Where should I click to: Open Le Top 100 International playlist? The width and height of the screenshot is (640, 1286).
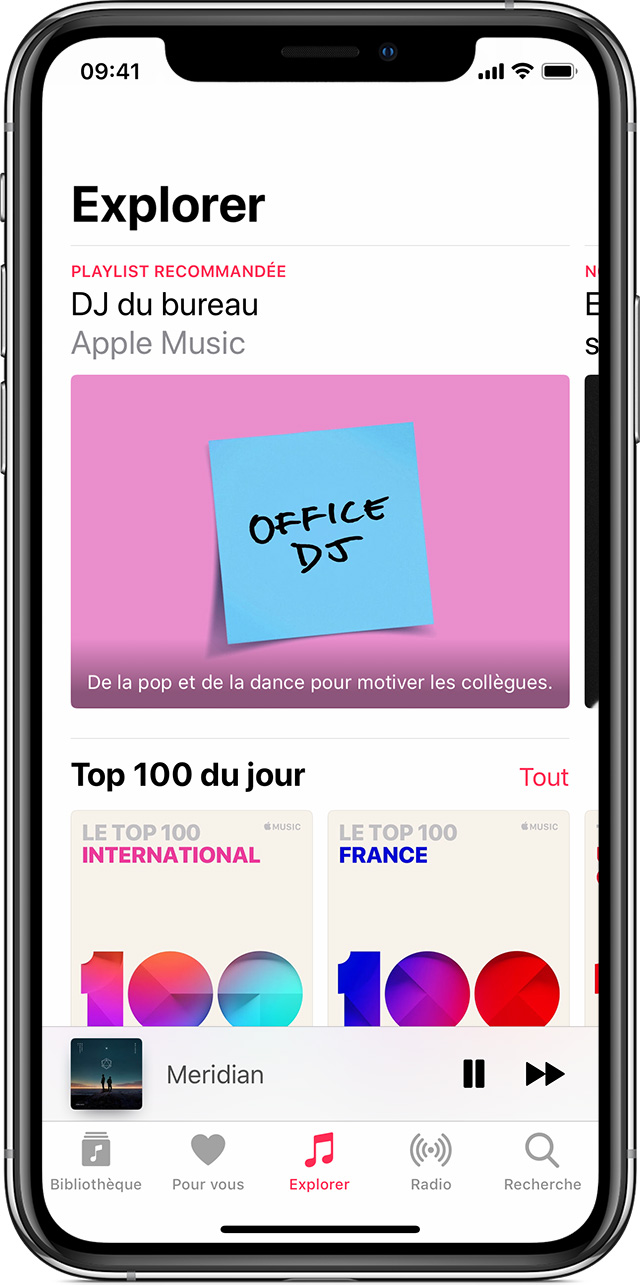pyautogui.click(x=191, y=918)
